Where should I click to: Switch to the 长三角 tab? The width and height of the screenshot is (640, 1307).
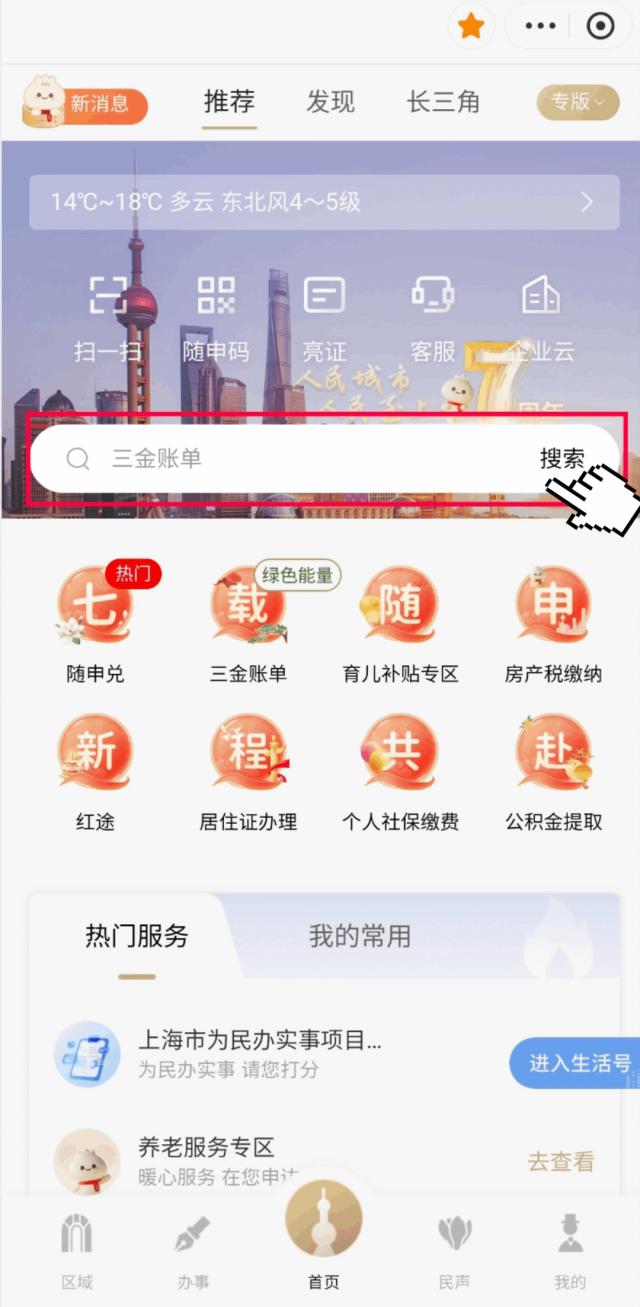click(x=443, y=102)
